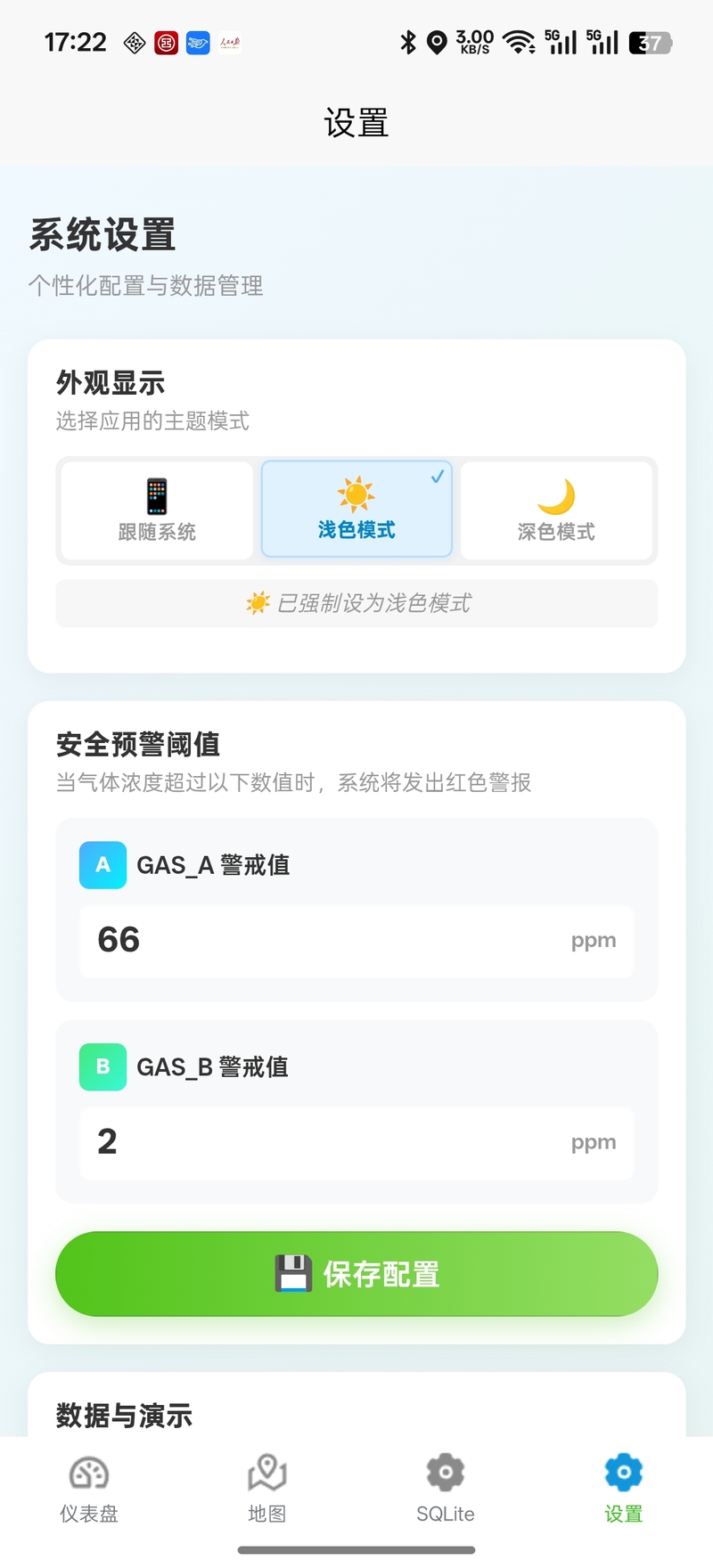Go to the SQLite tab

pos(446,1490)
